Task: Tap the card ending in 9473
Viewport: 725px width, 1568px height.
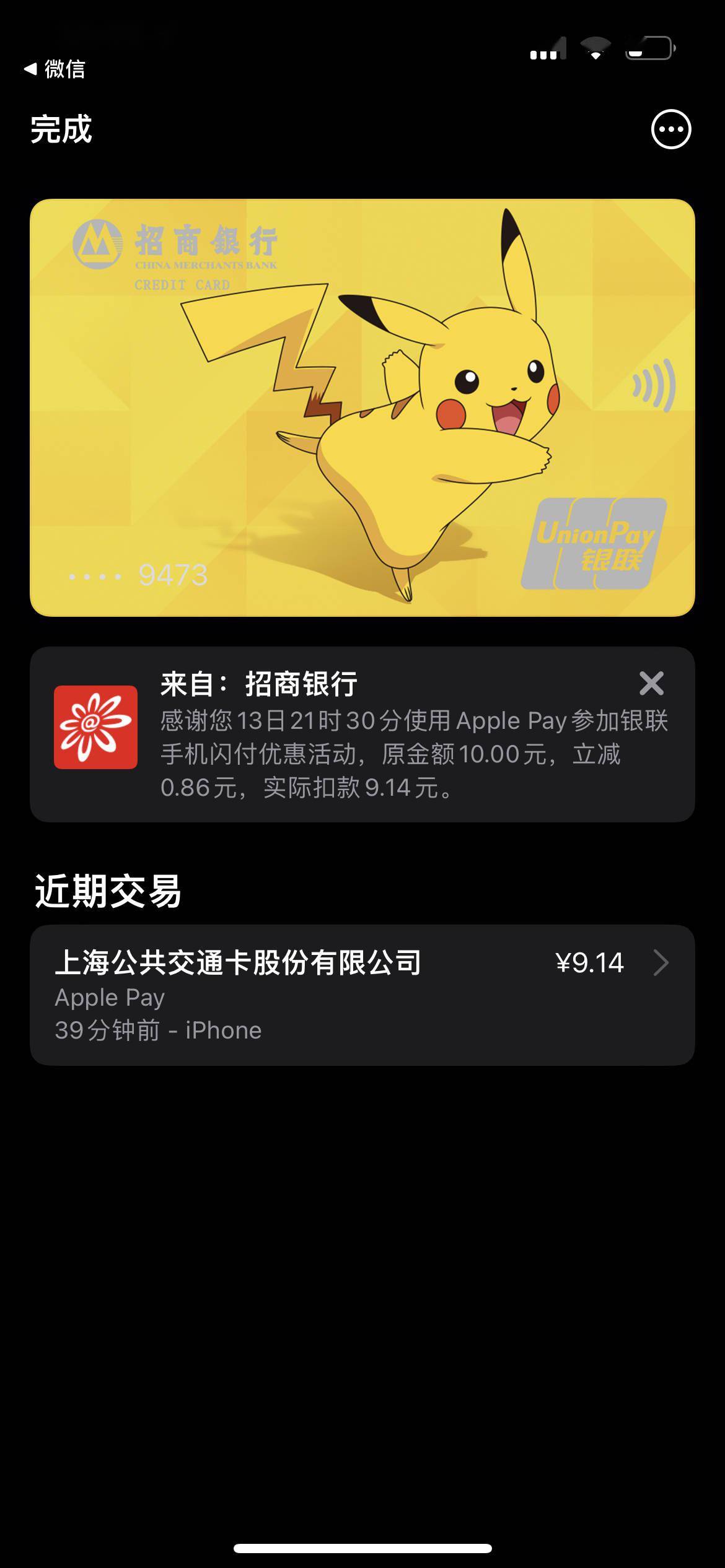Action: 138,574
